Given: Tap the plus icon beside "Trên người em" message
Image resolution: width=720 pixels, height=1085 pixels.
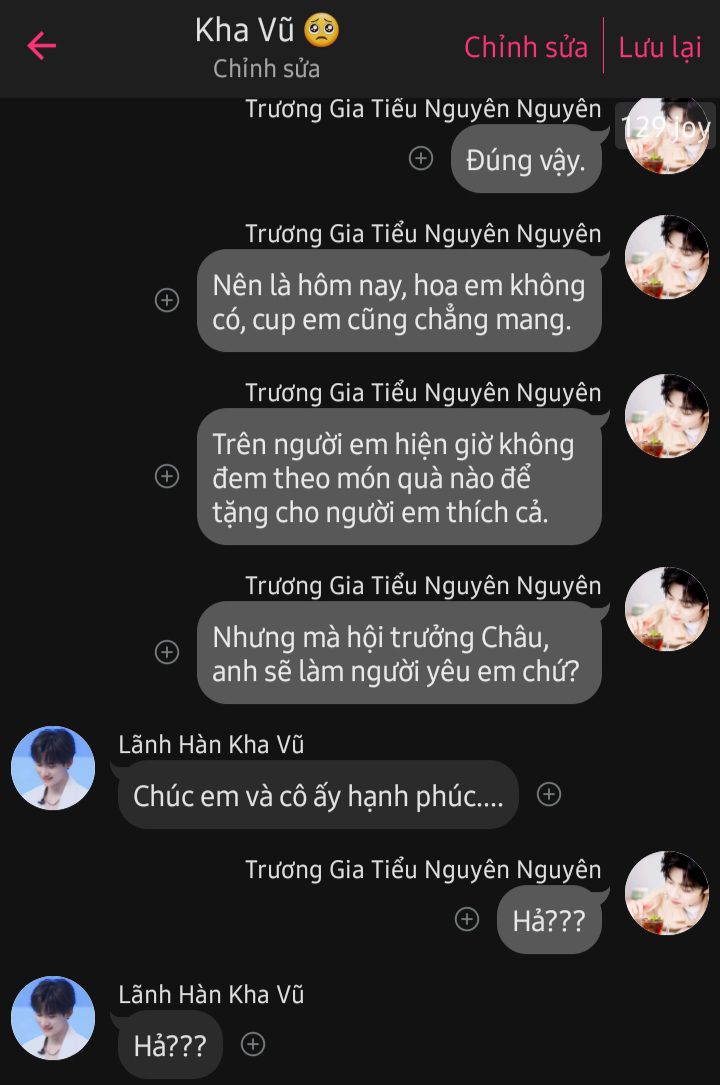Looking at the screenshot, I should (x=167, y=476).
